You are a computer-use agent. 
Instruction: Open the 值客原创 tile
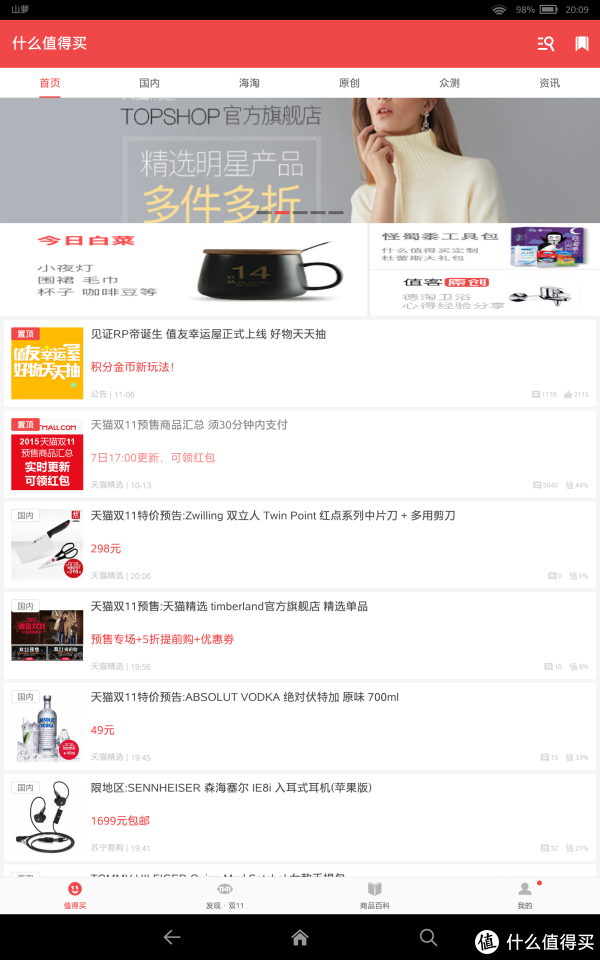484,293
